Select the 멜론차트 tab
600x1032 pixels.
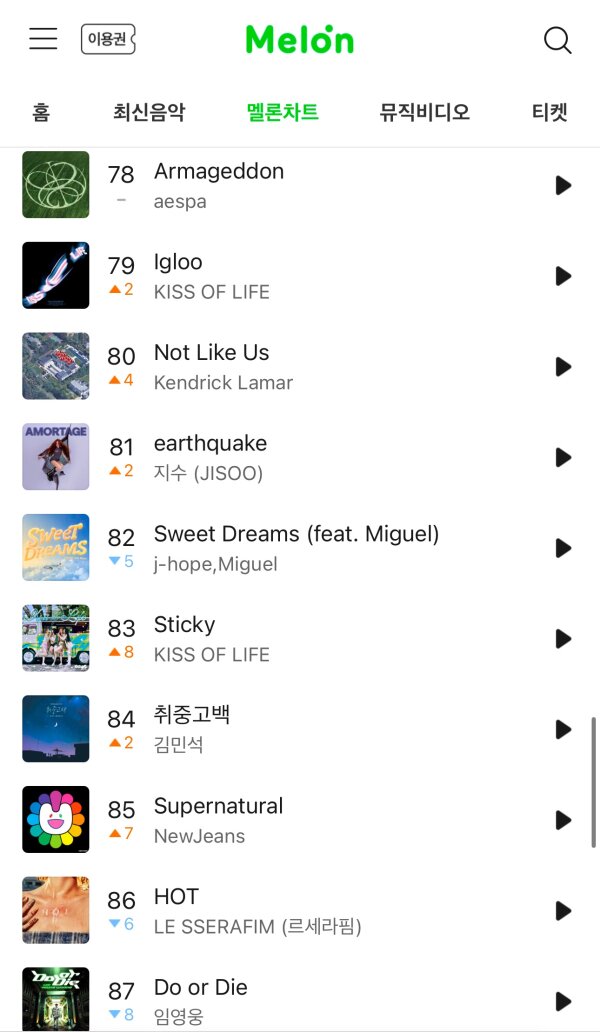point(283,112)
